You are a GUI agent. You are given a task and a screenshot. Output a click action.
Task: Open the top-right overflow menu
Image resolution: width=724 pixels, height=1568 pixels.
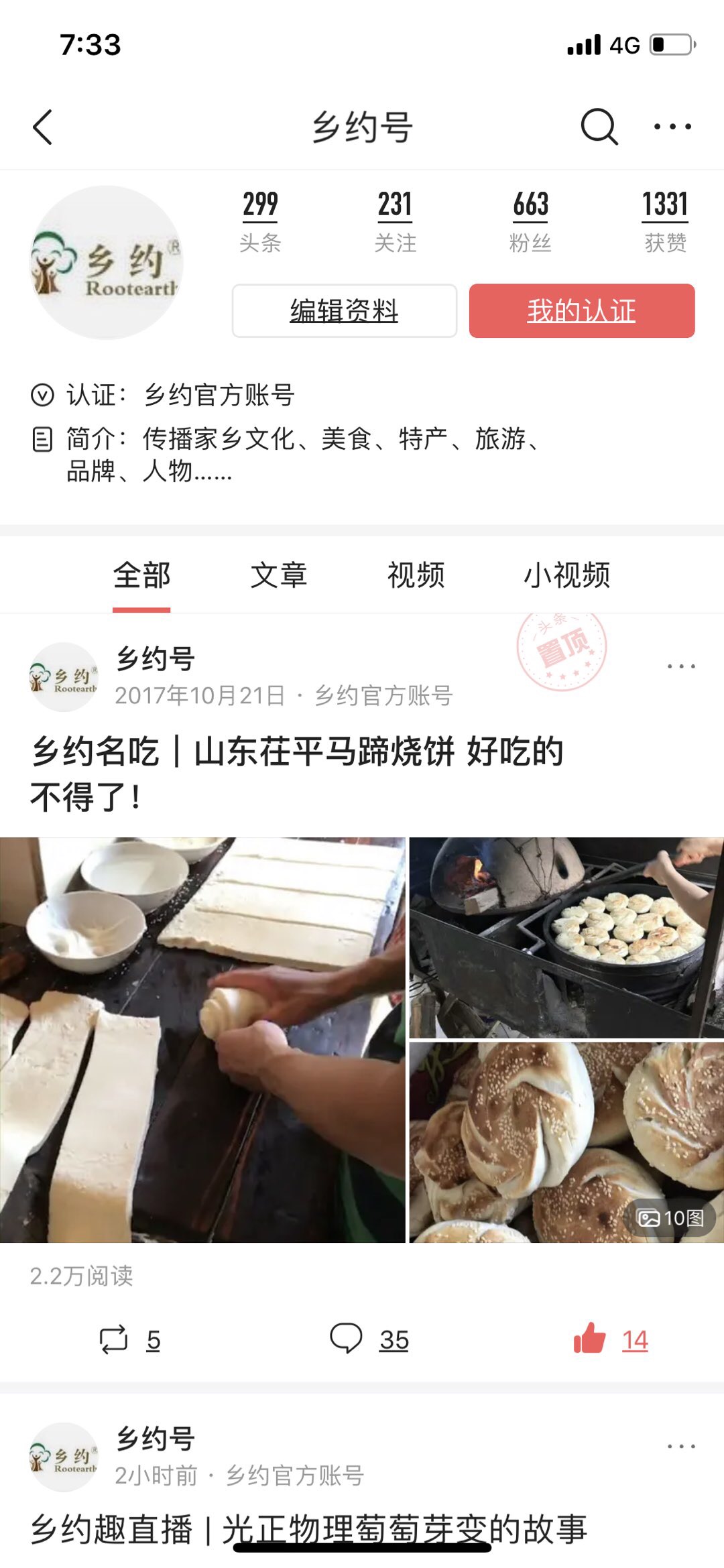(x=672, y=127)
